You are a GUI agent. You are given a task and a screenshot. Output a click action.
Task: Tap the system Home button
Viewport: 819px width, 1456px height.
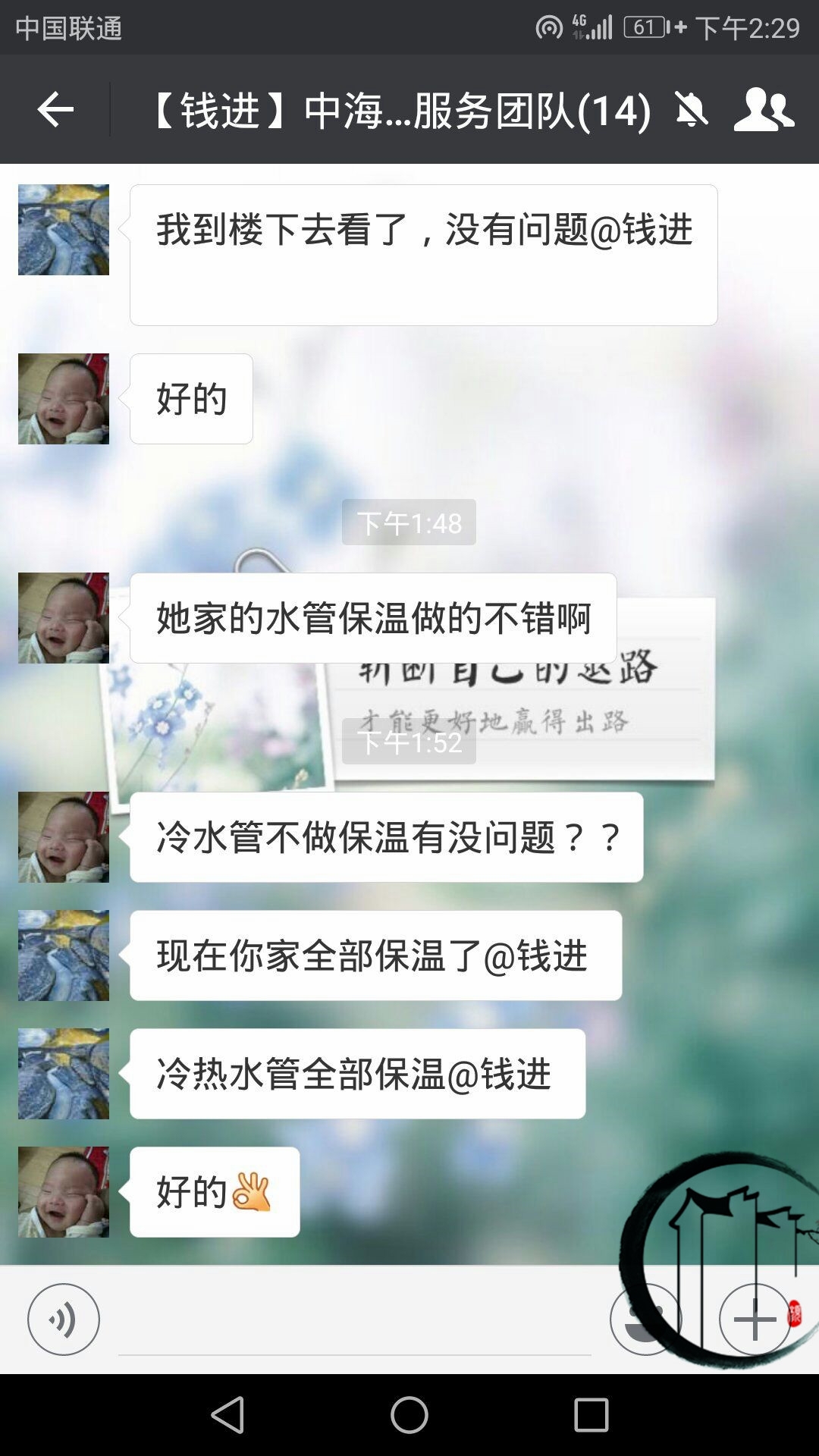[409, 1415]
